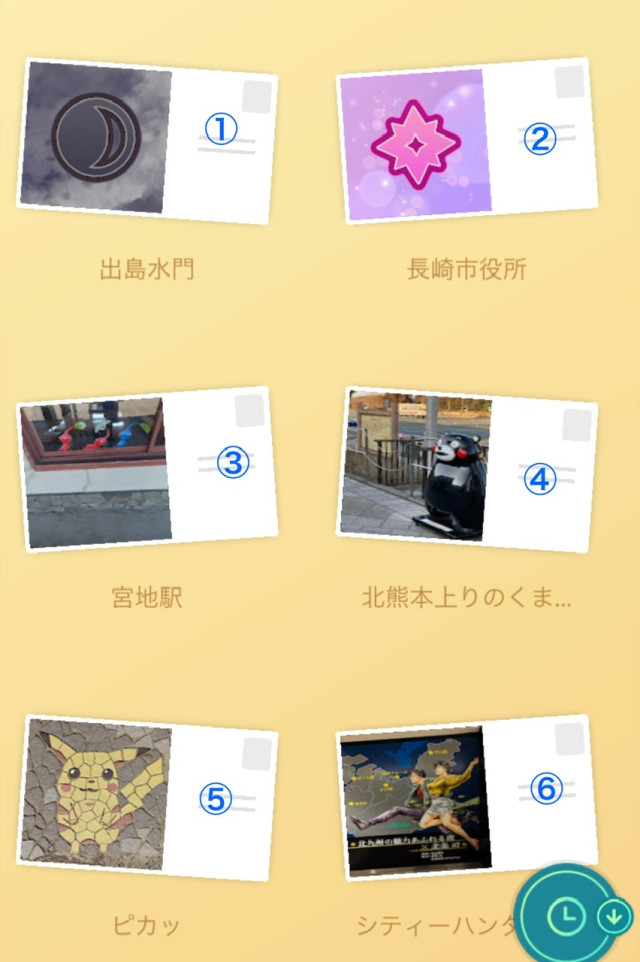
Task: View the 宮地駅 postcard
Action: [147, 468]
